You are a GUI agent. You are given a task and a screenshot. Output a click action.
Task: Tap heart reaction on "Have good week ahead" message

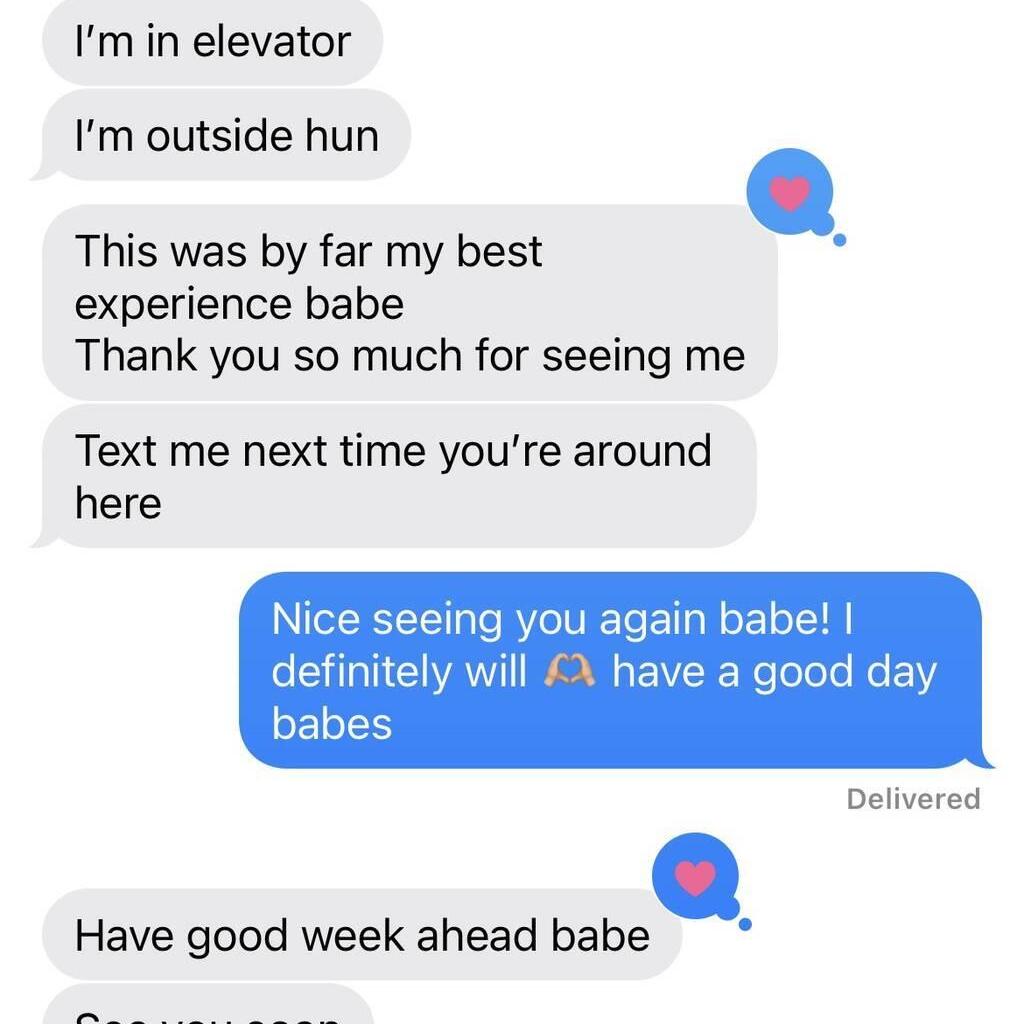[695, 877]
